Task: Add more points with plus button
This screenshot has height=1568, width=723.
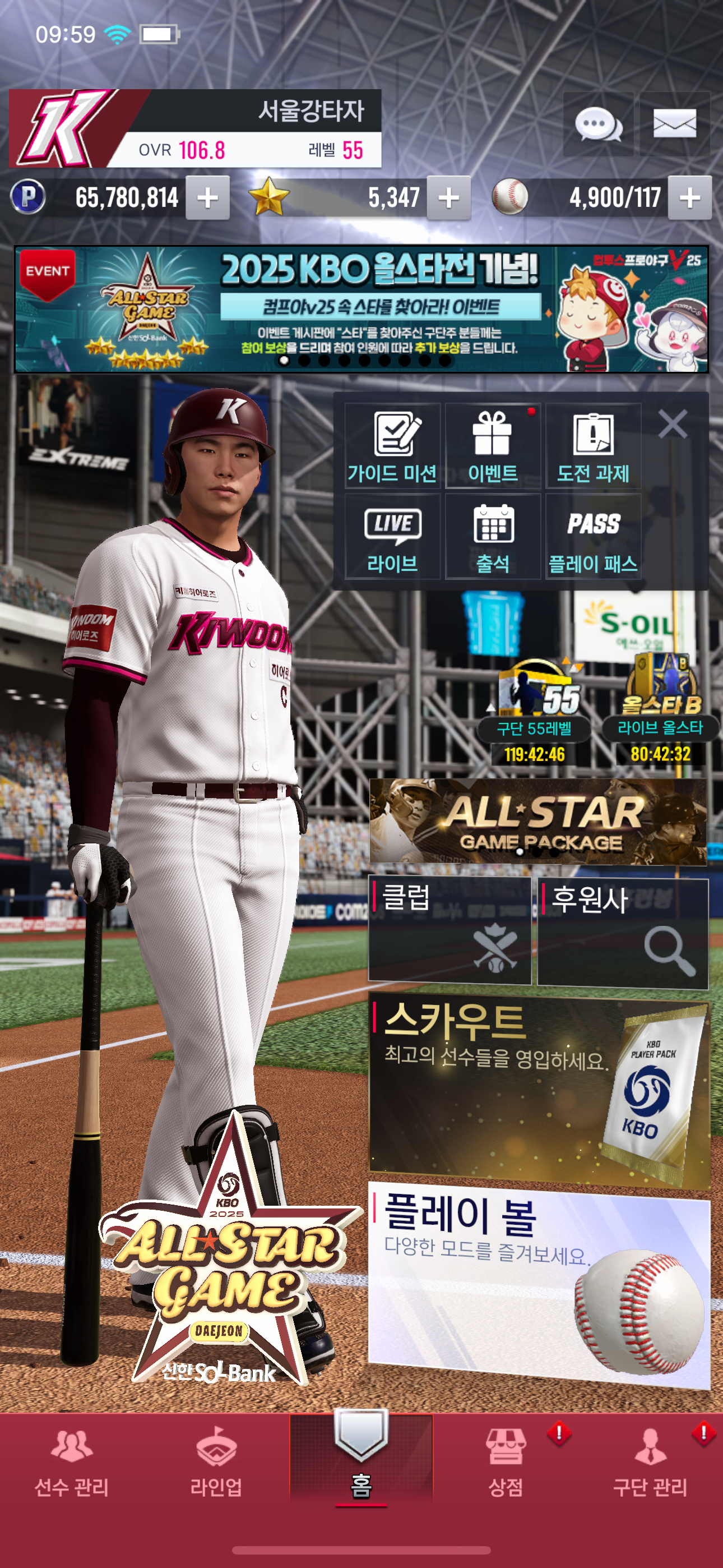Action: click(207, 198)
